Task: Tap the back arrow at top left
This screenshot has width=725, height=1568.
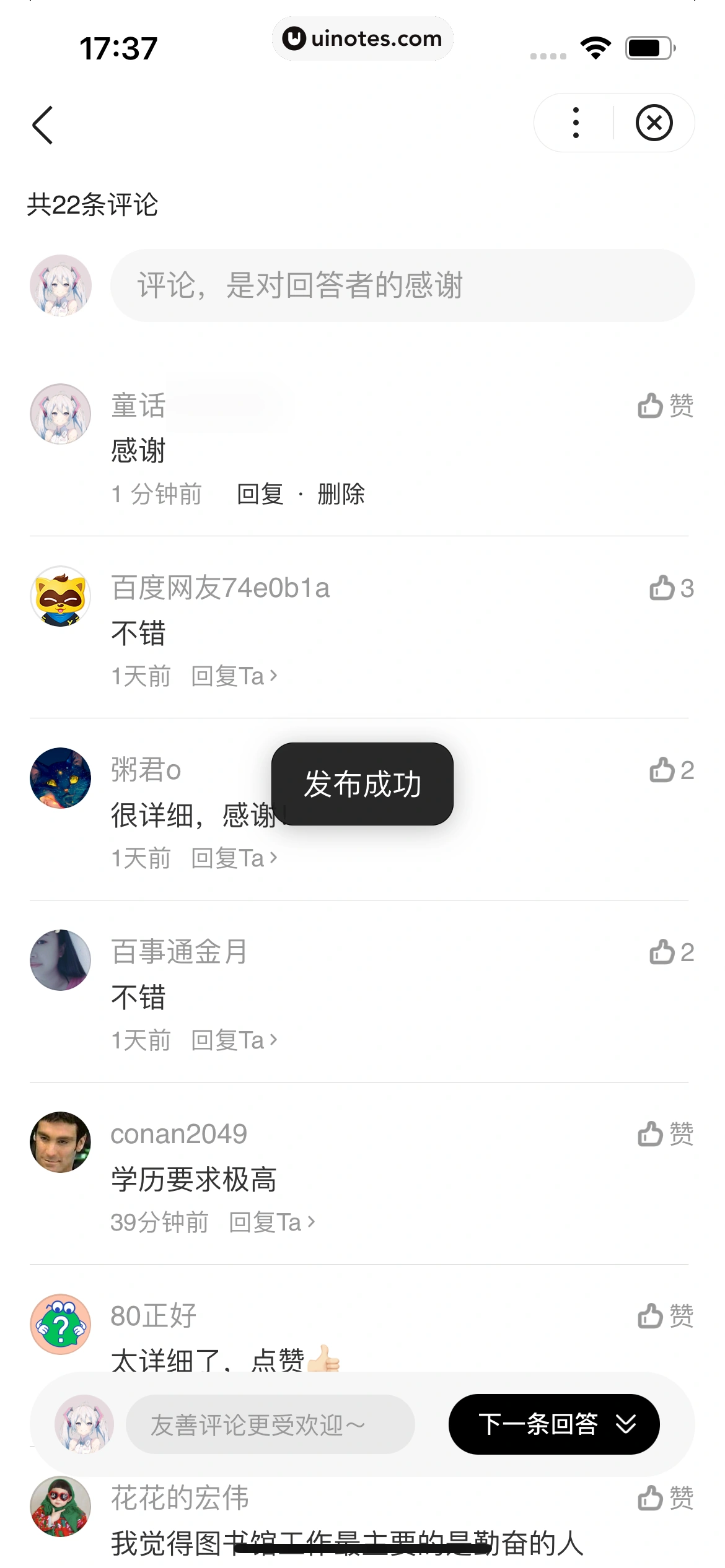Action: click(42, 124)
